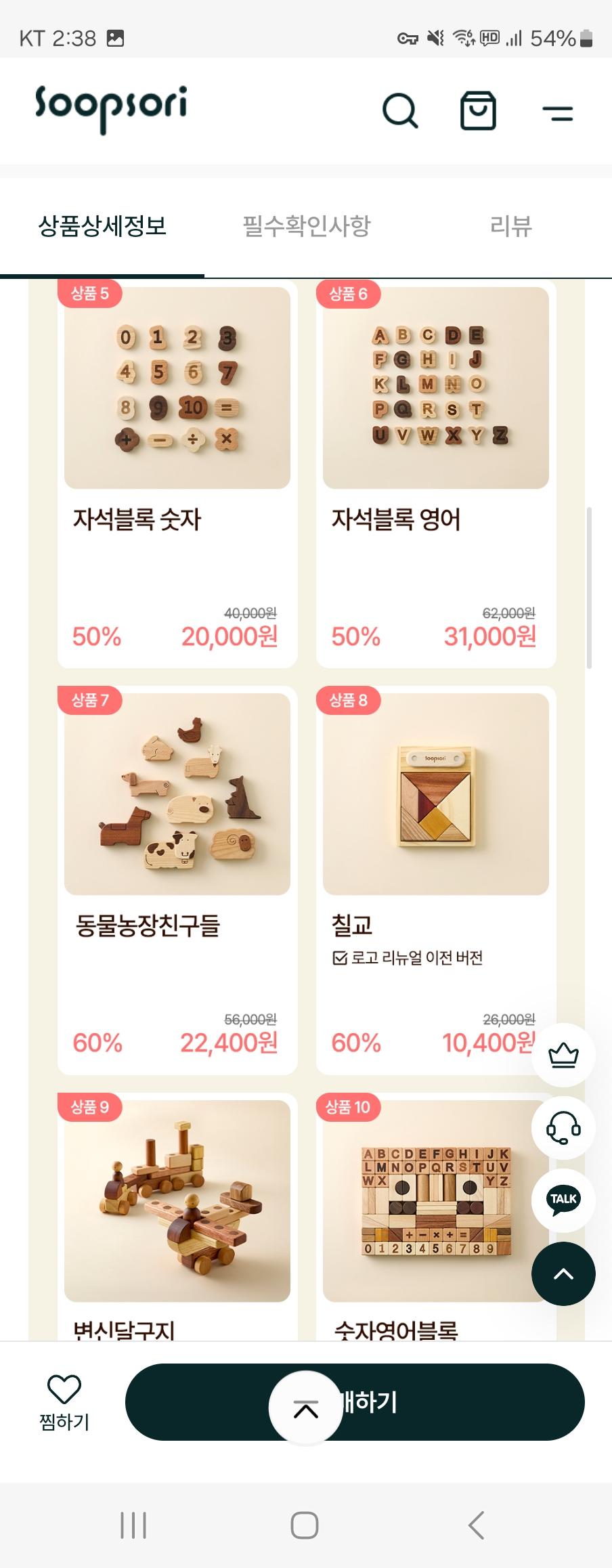Tap the scroll-to-top chevron floating button
Image resolution: width=612 pixels, height=1568 pixels.
click(x=563, y=1273)
